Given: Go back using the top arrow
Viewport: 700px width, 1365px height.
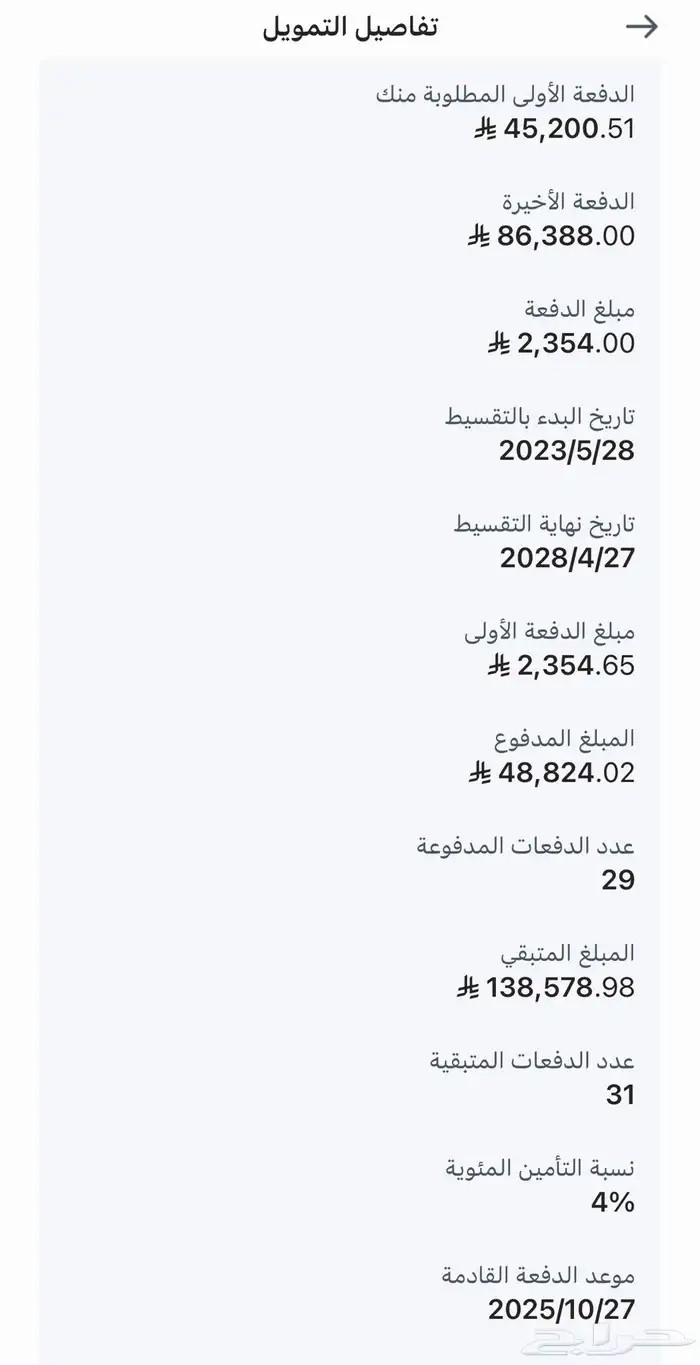Looking at the screenshot, I should coord(642,27).
